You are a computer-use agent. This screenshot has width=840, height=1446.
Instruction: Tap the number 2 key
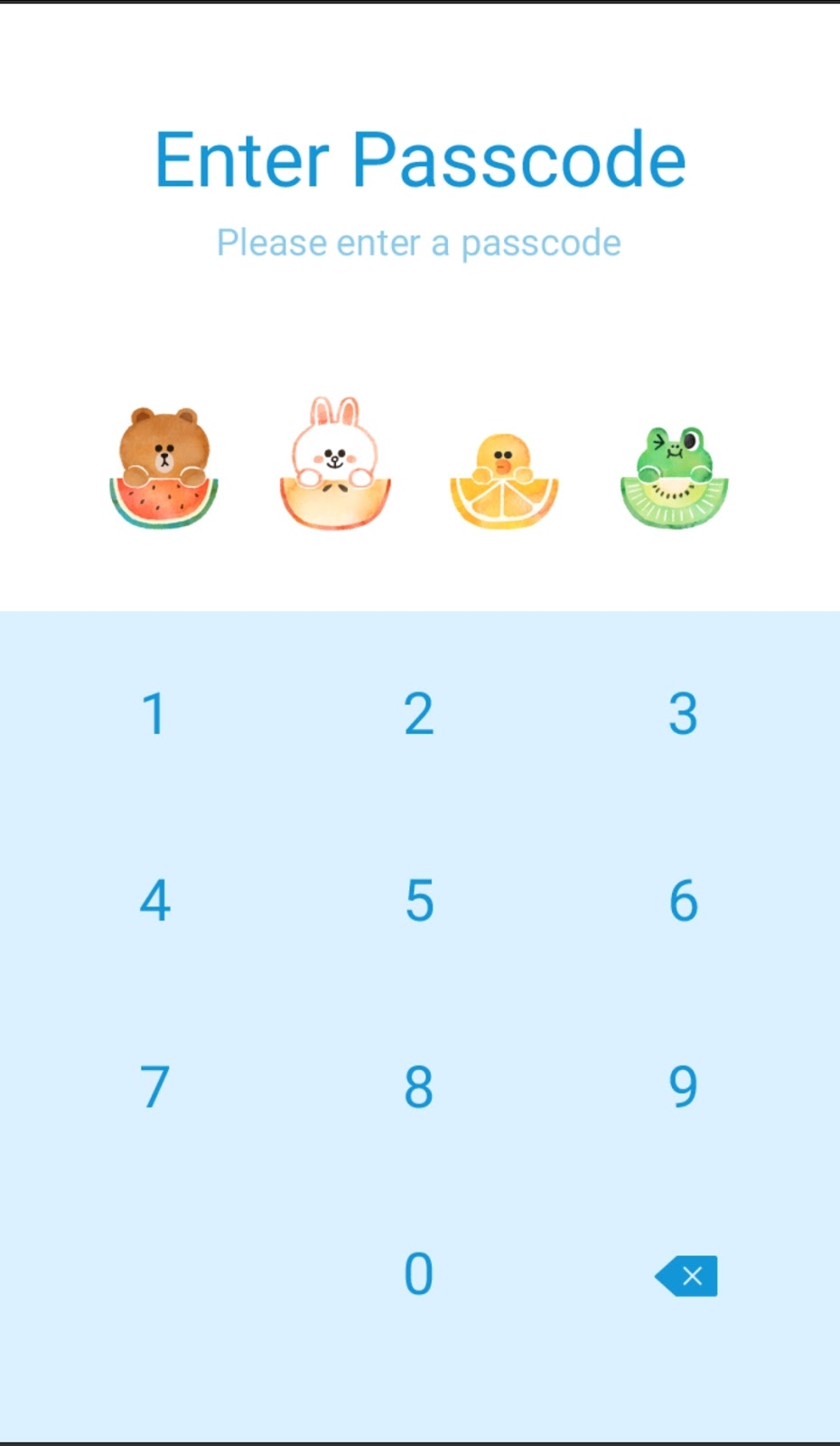click(x=419, y=714)
